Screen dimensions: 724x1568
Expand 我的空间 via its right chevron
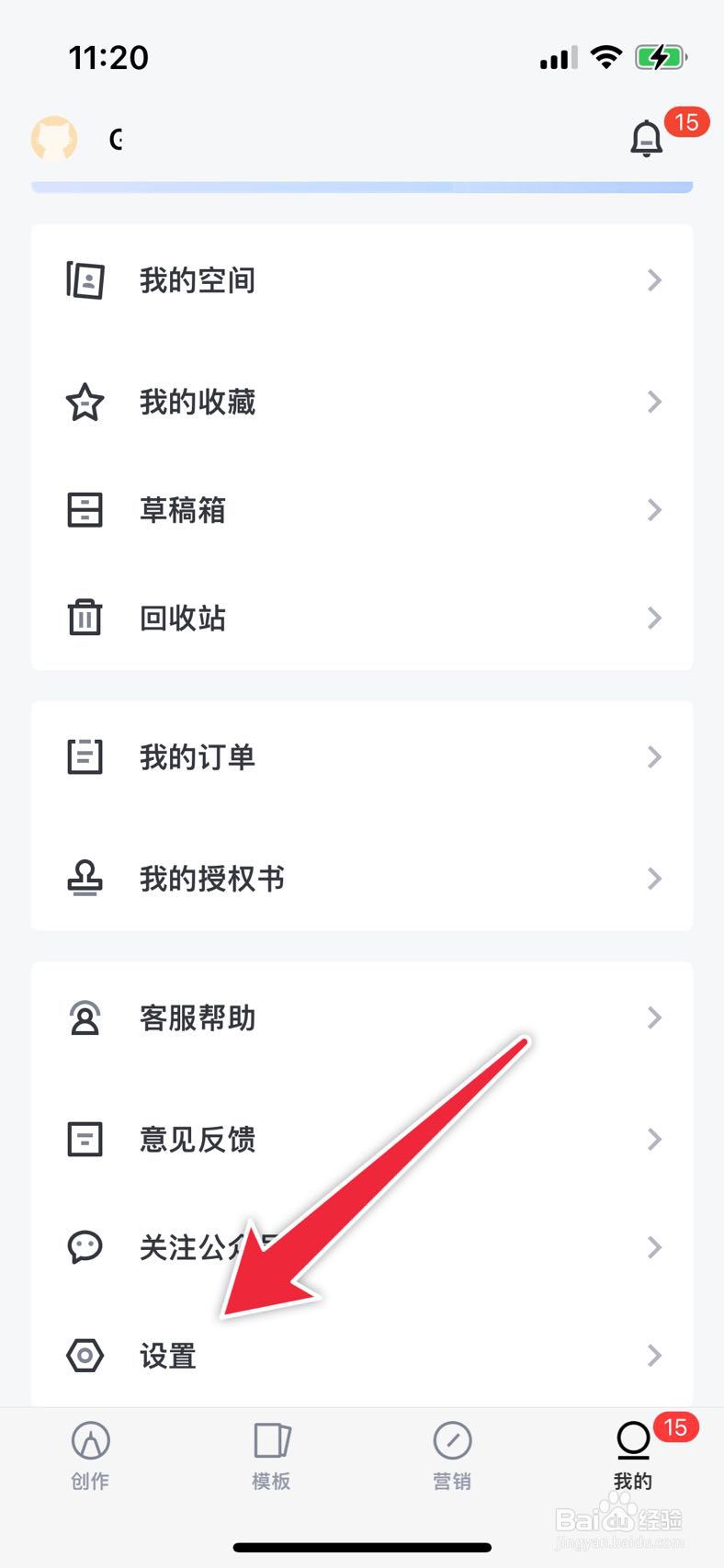(x=654, y=280)
